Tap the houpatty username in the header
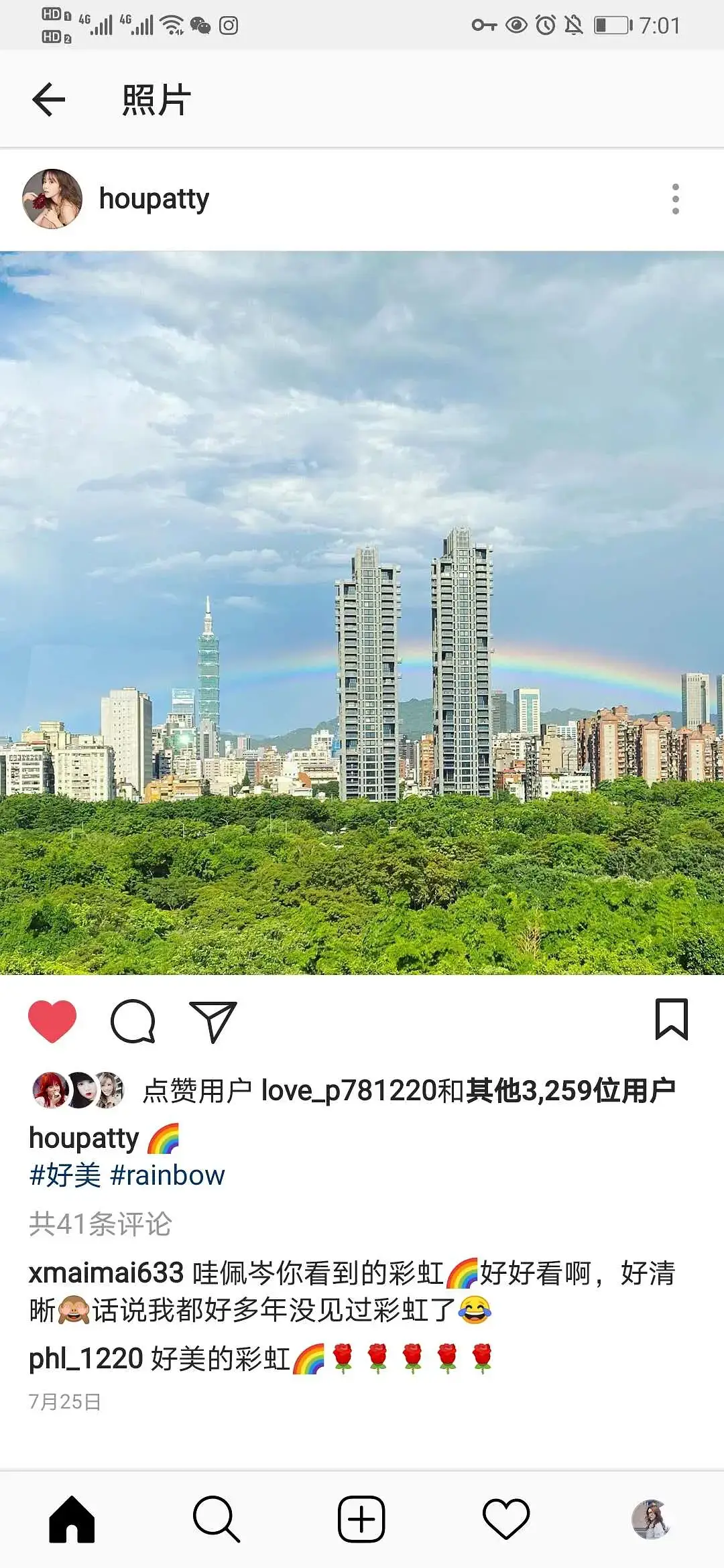Image resolution: width=724 pixels, height=1568 pixels. point(154,199)
